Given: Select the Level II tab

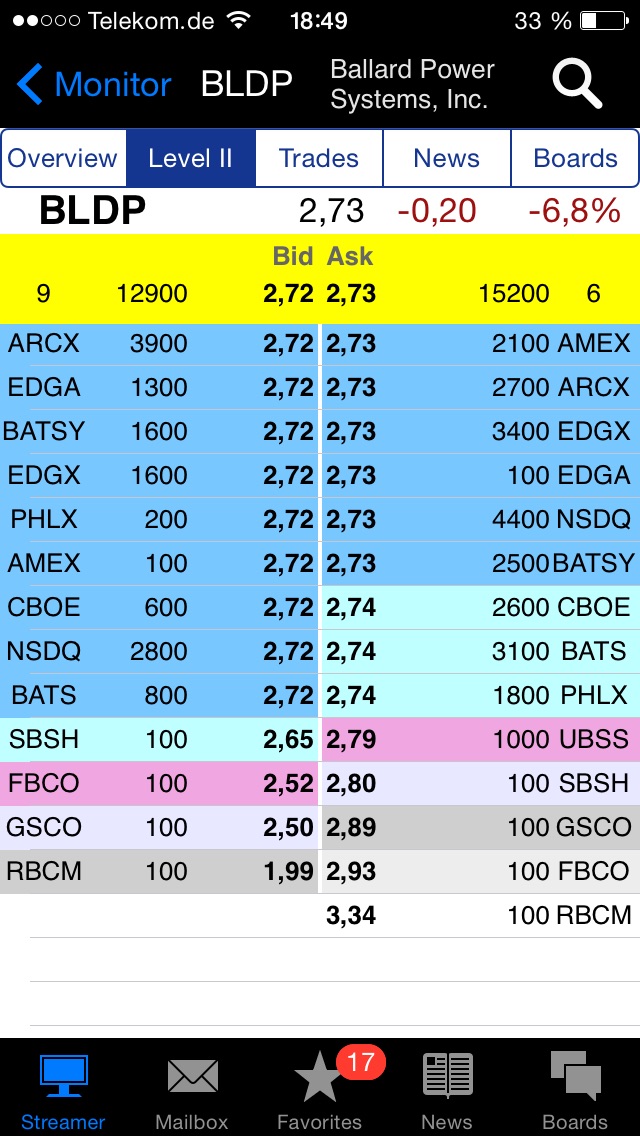Looking at the screenshot, I should click(x=190, y=158).
